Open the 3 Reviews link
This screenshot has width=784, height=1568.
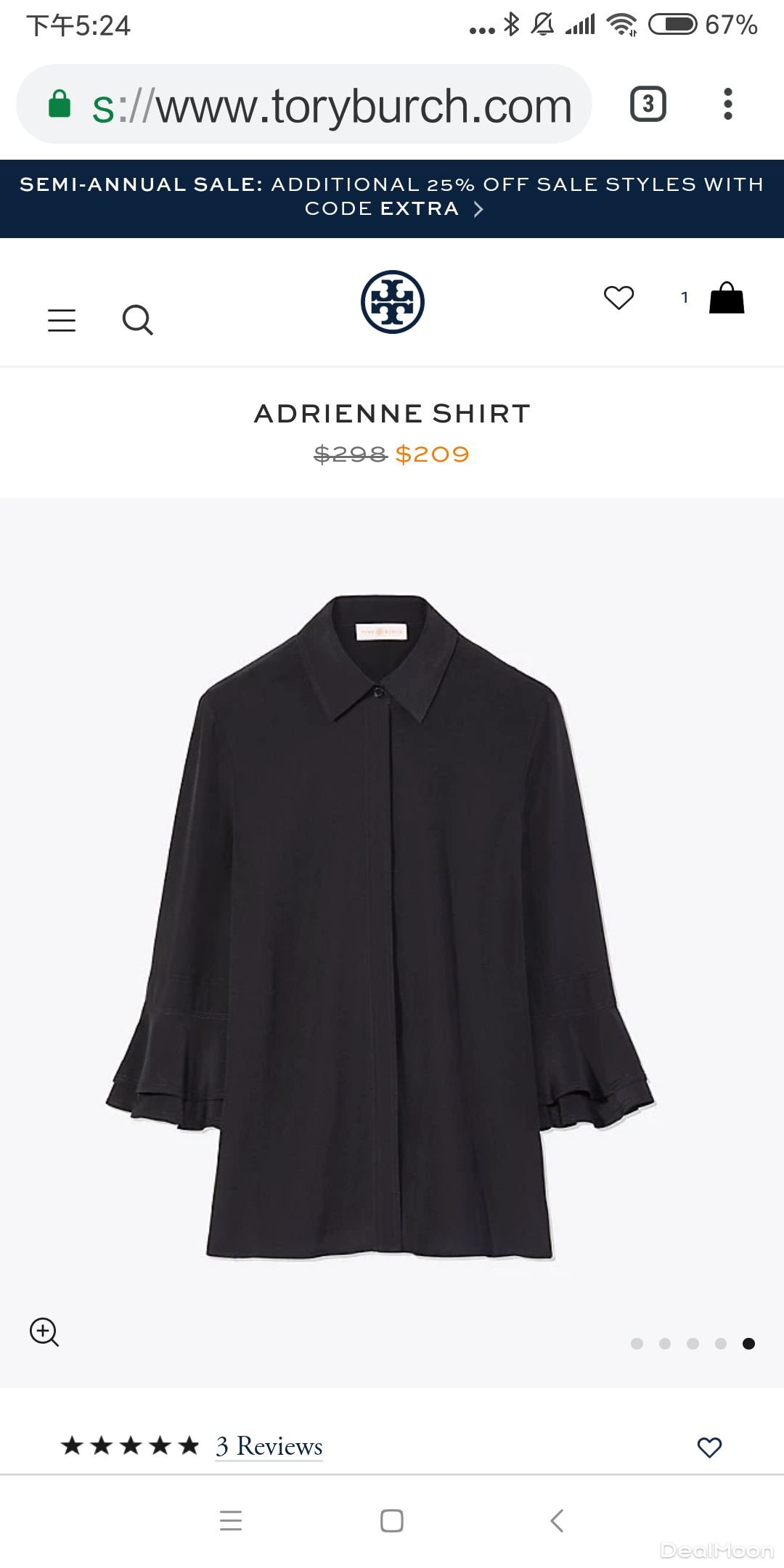[x=269, y=1446]
